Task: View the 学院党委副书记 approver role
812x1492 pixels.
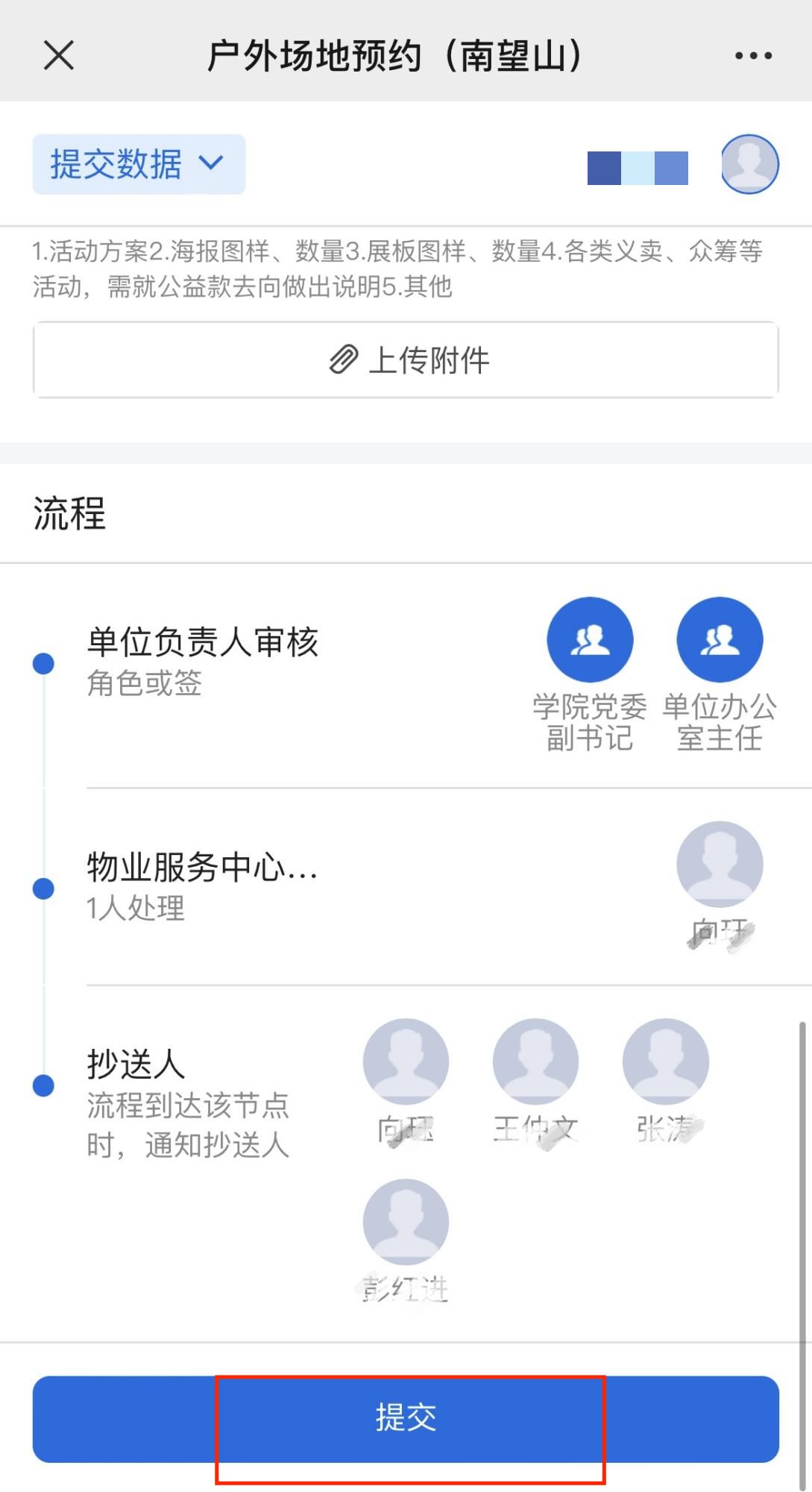Action: click(590, 640)
